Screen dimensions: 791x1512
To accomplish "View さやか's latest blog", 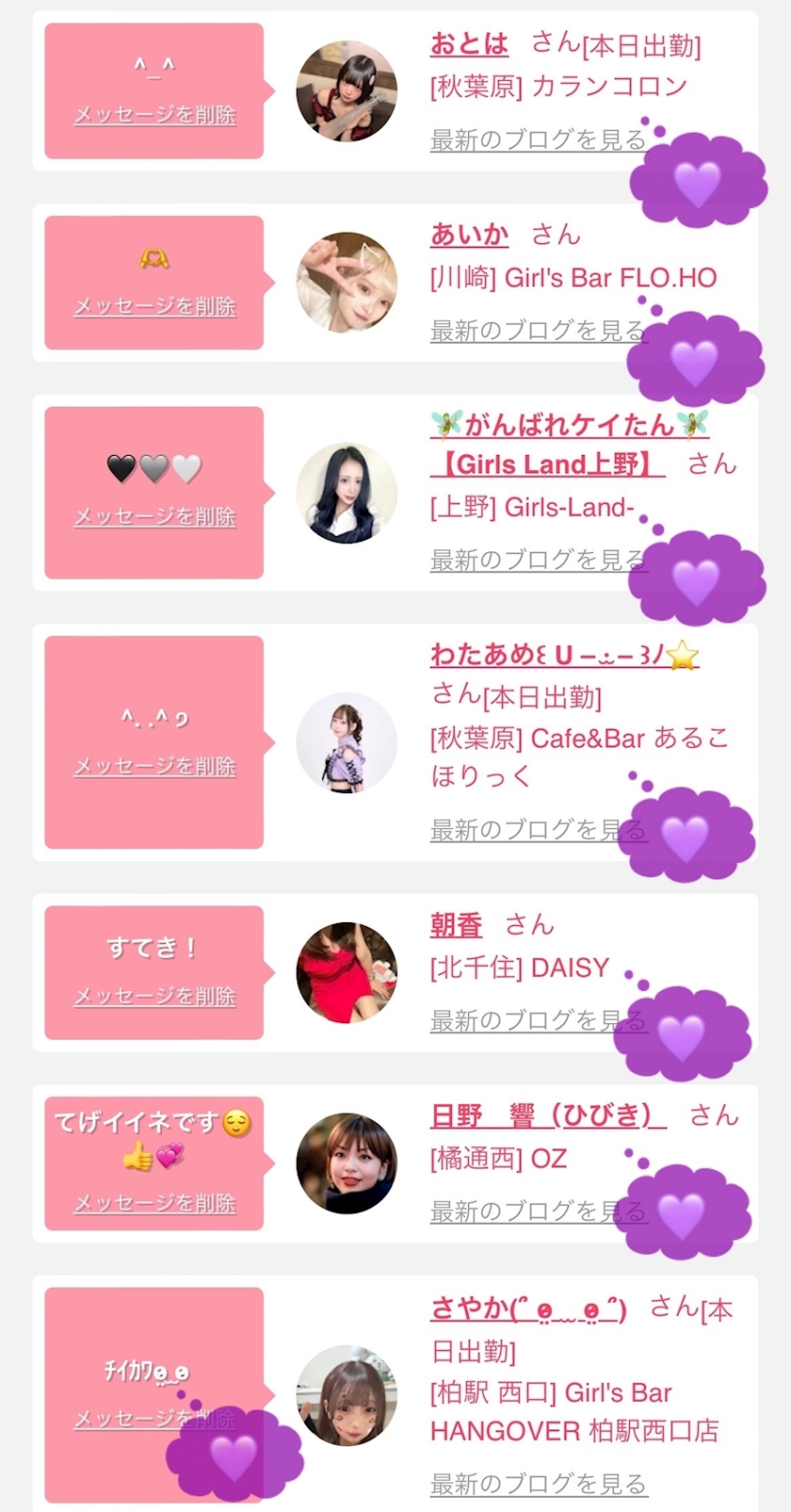I will pos(538,1484).
